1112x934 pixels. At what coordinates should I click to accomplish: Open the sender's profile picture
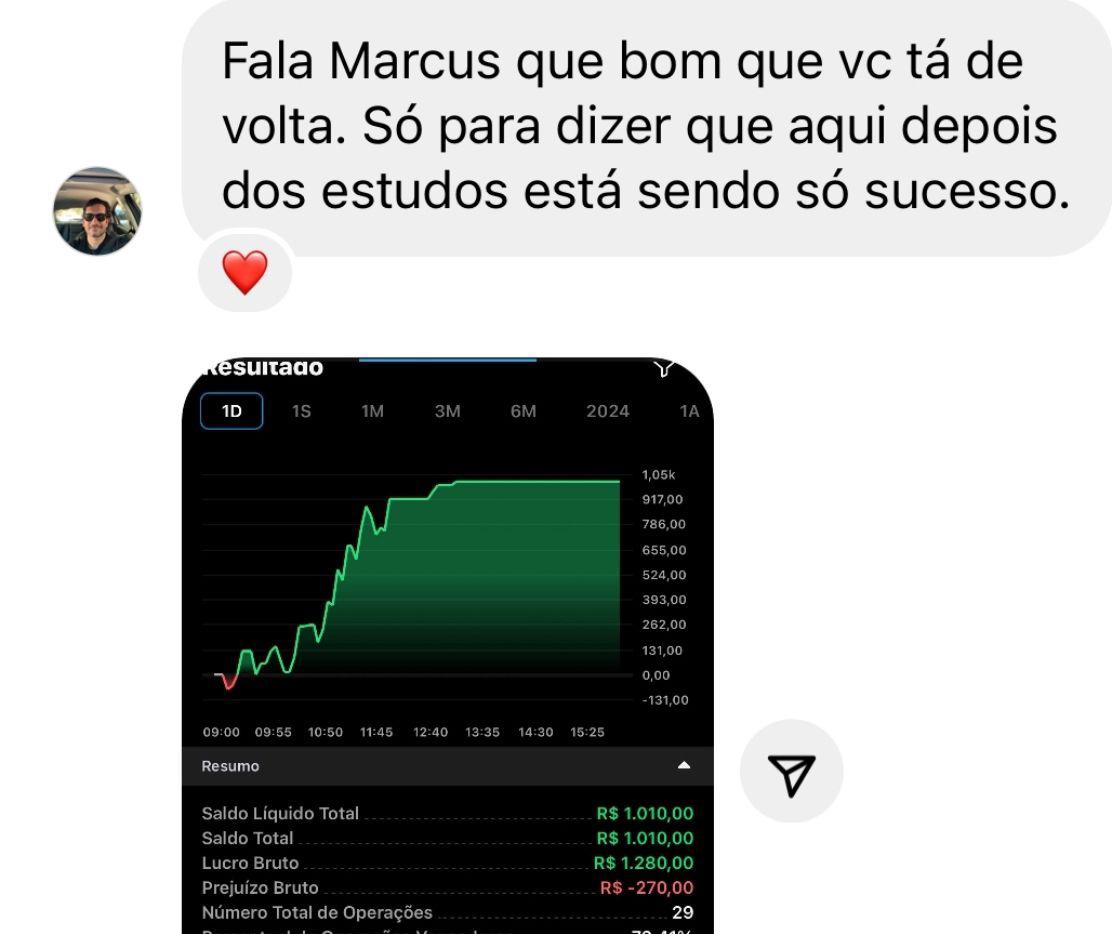(x=97, y=211)
